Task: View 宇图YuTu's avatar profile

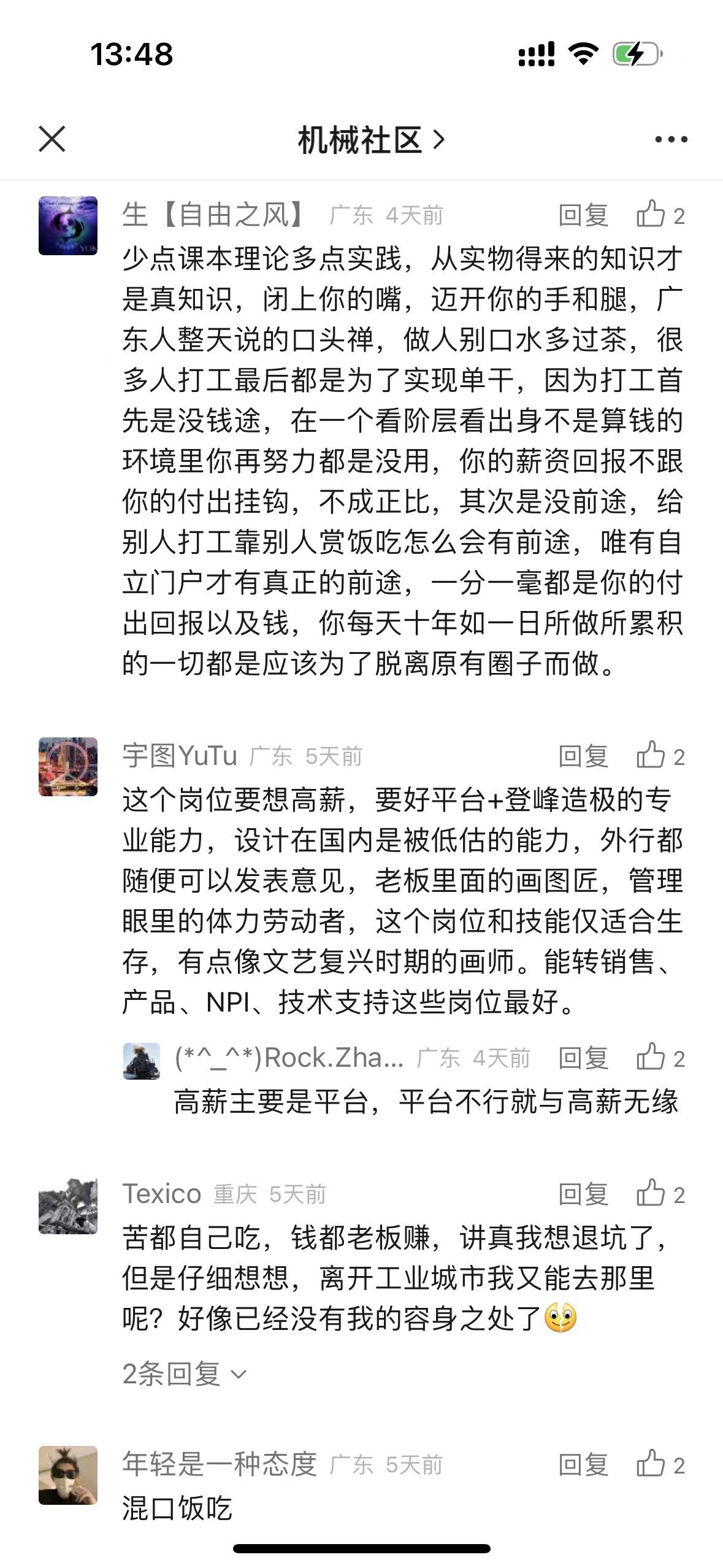Action: pos(68,767)
